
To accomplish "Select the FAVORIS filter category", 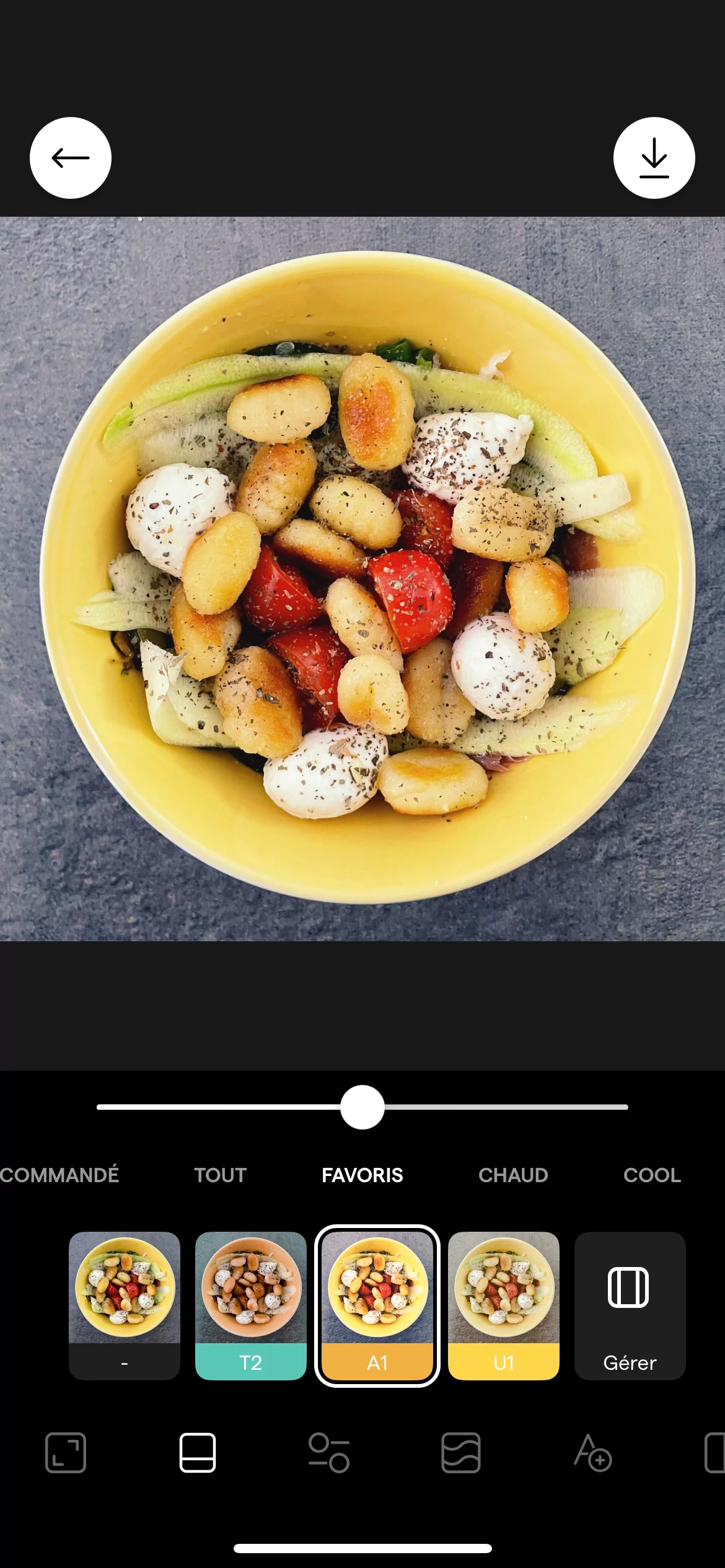I will [362, 1175].
